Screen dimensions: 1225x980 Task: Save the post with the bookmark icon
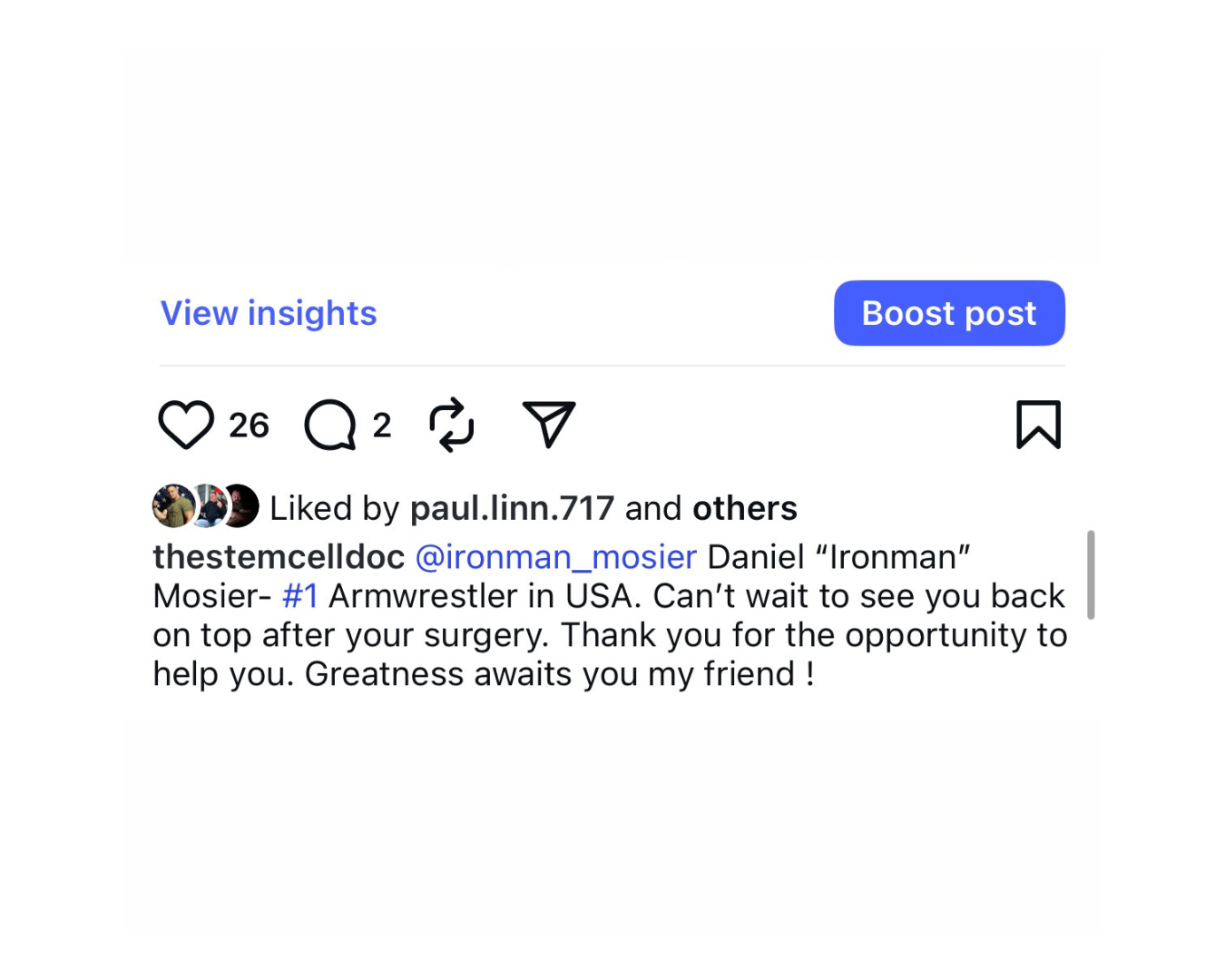click(1038, 425)
